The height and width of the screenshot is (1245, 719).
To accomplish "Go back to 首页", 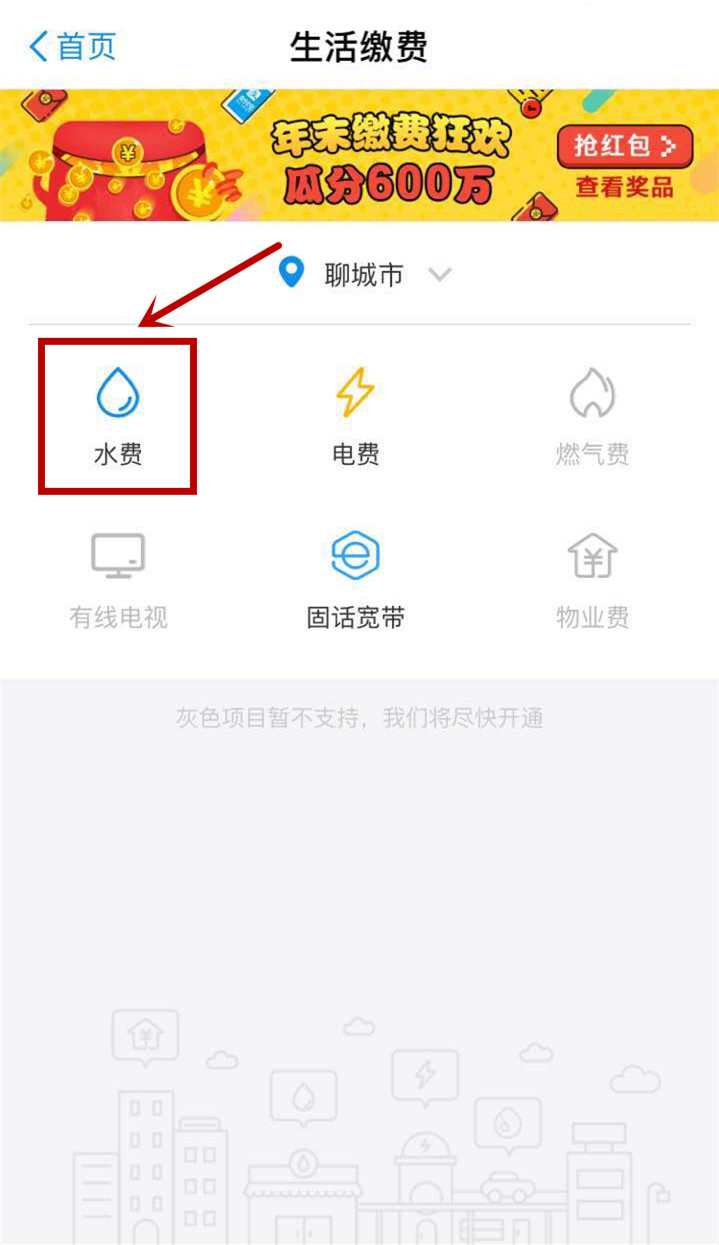I will tap(73, 46).
